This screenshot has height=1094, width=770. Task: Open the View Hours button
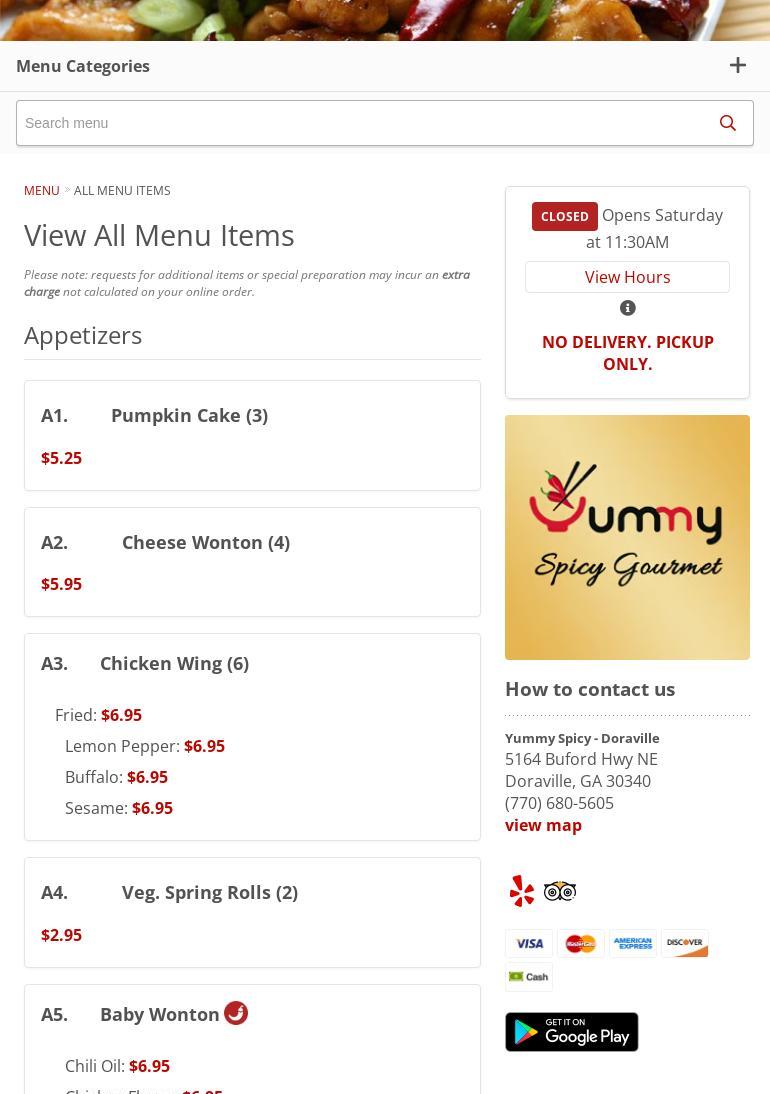tap(627, 277)
